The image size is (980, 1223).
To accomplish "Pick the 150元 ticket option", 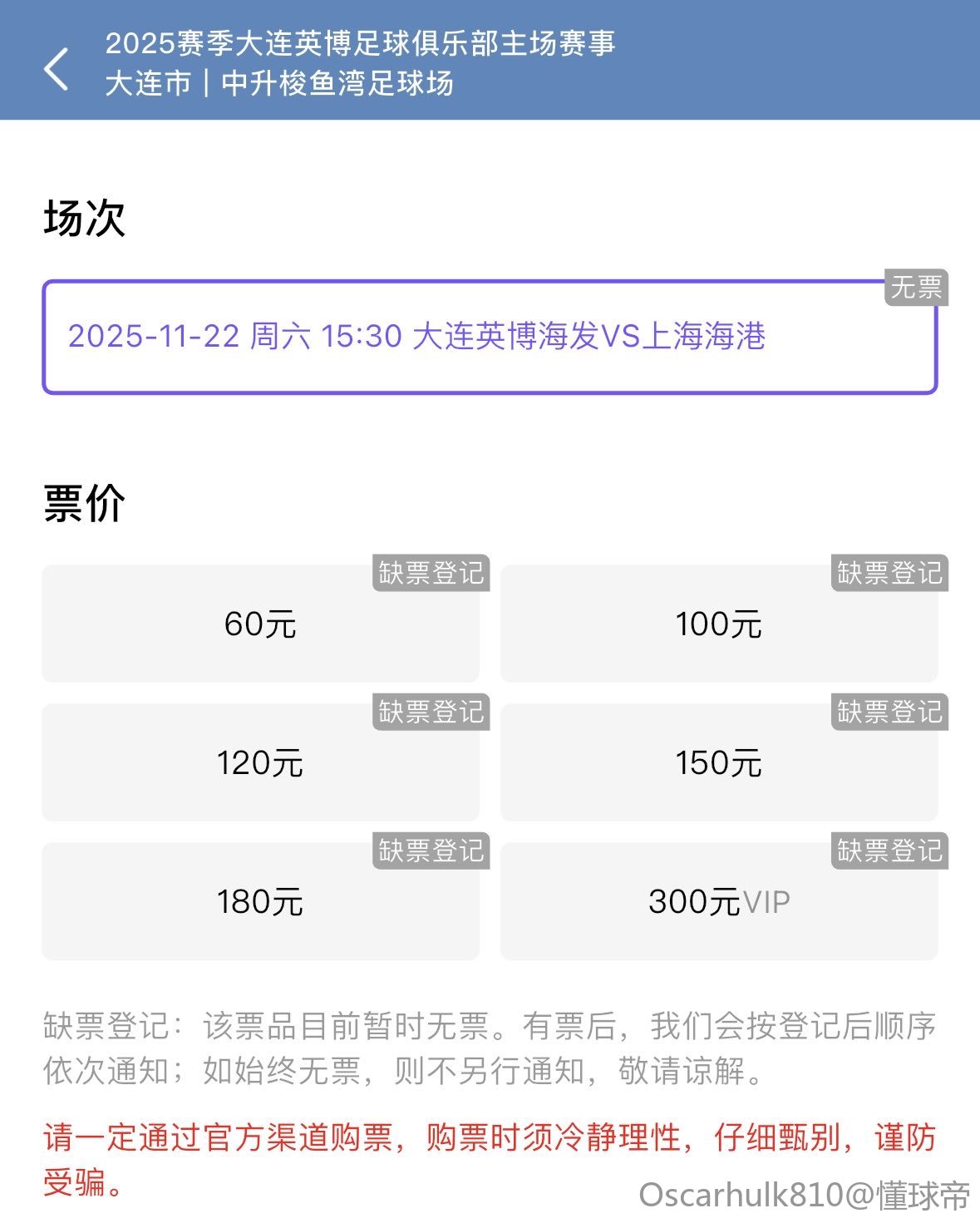I will pos(719,763).
